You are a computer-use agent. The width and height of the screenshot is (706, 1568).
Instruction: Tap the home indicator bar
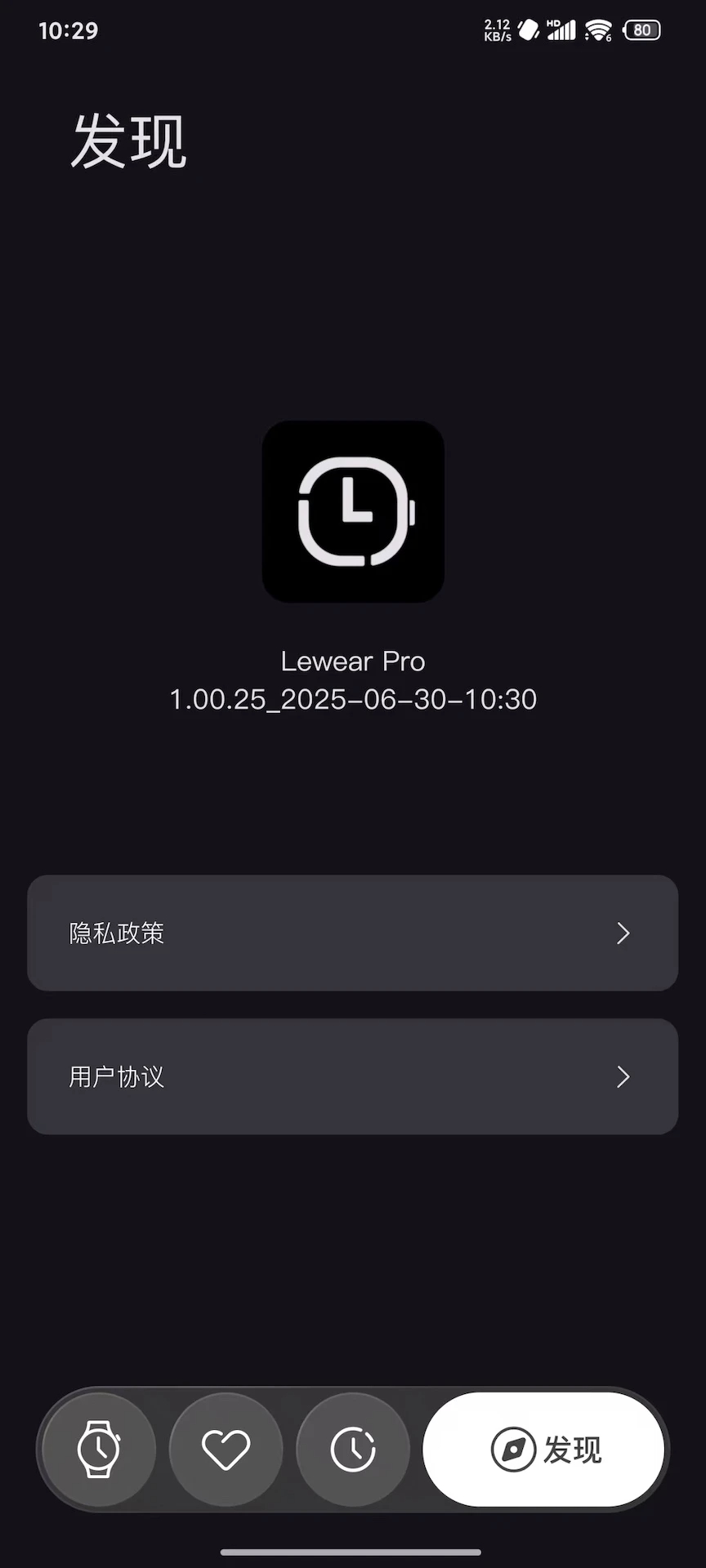(x=353, y=1551)
